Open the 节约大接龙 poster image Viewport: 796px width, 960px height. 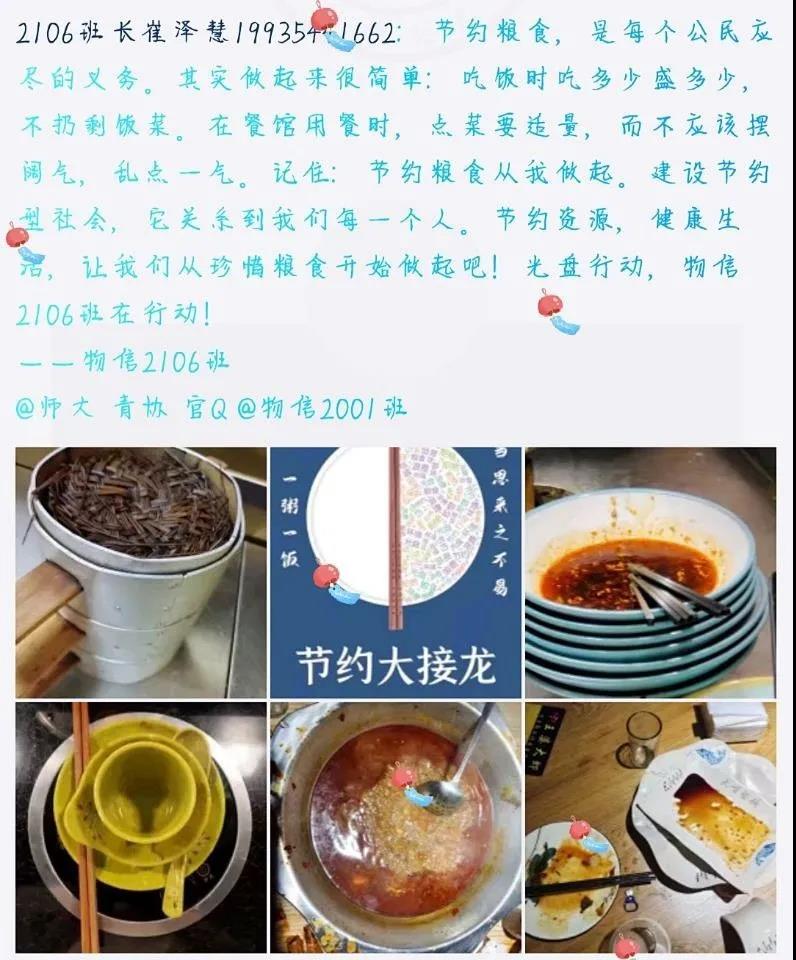coord(396,572)
